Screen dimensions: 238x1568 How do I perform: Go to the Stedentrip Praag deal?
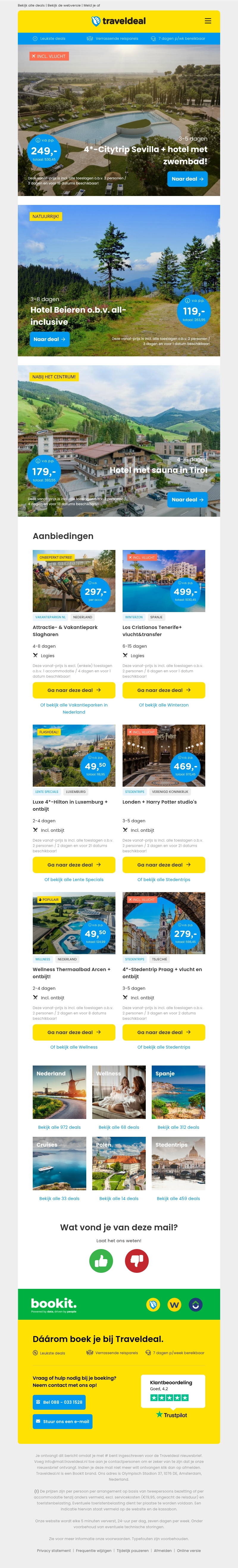164,1032
